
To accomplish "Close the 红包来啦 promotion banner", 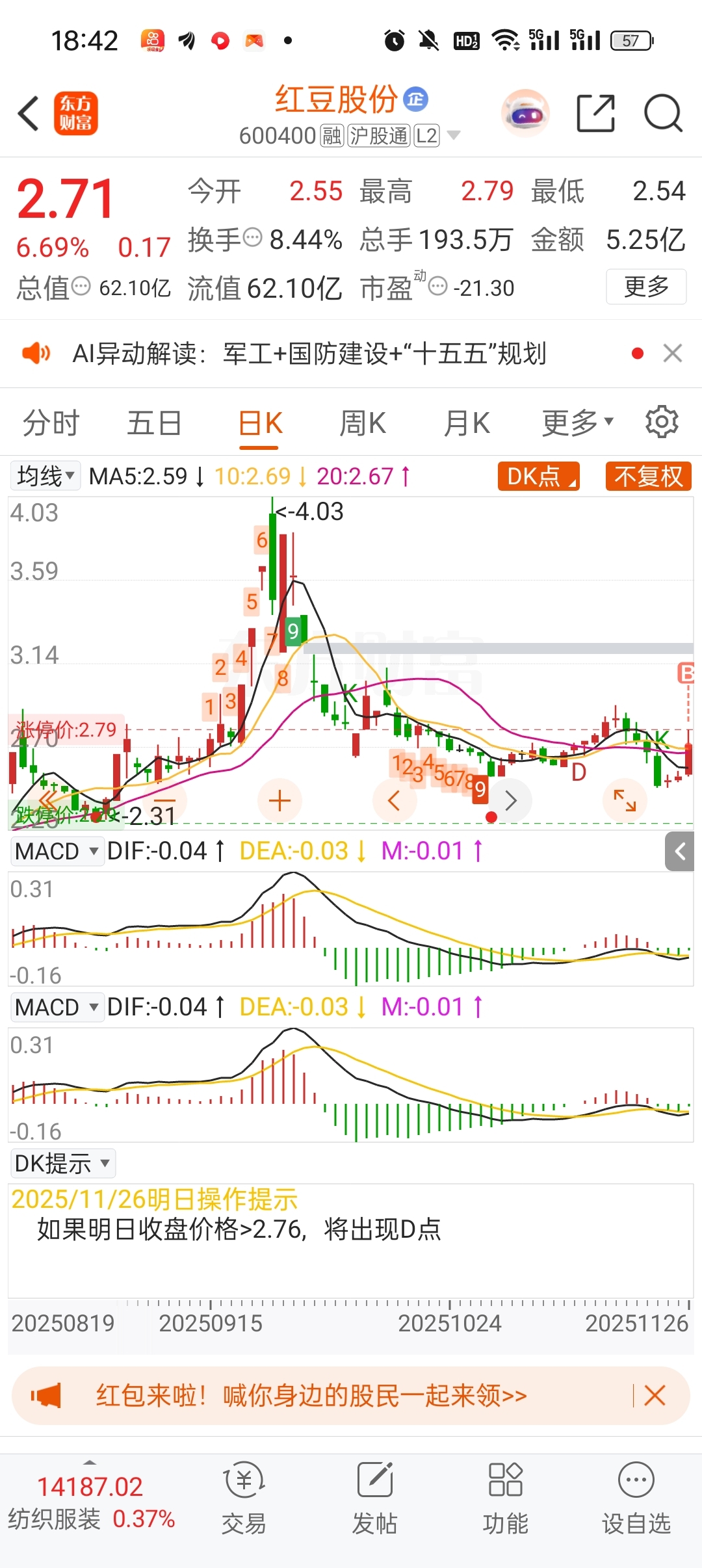I will (x=655, y=1395).
